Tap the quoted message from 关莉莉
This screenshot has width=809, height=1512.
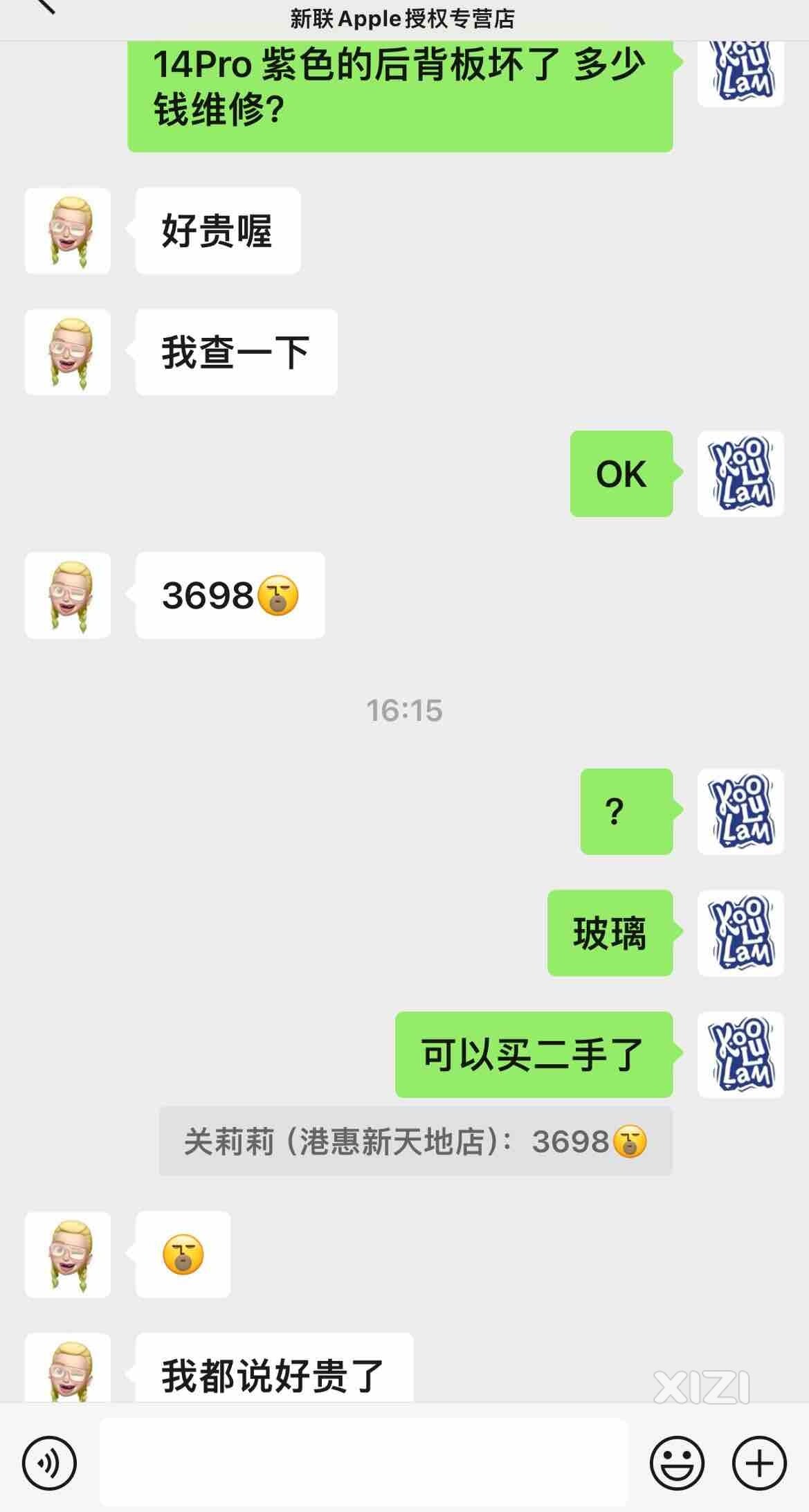tap(415, 1141)
